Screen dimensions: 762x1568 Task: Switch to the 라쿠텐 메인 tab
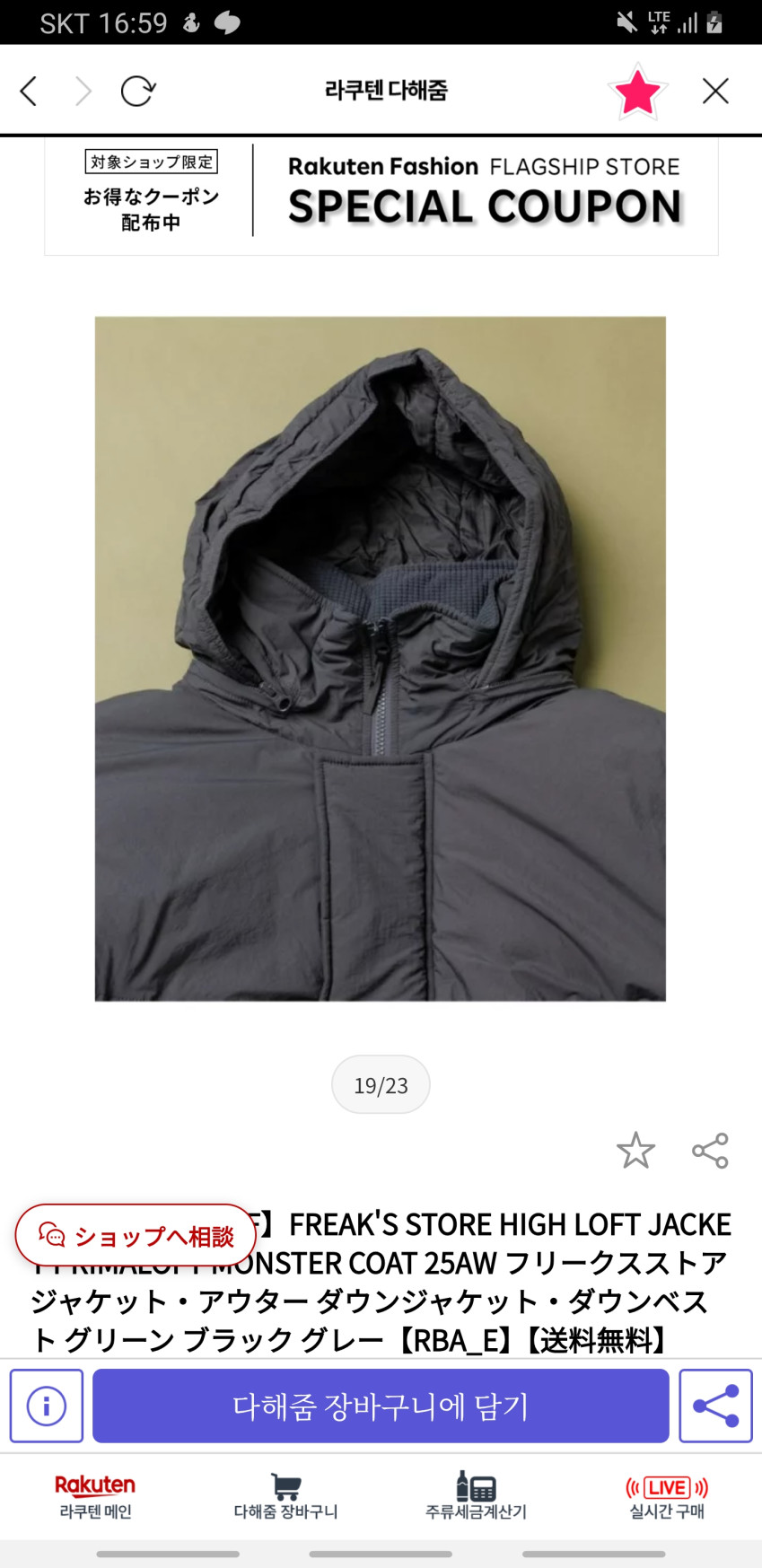pyautogui.click(x=95, y=1497)
